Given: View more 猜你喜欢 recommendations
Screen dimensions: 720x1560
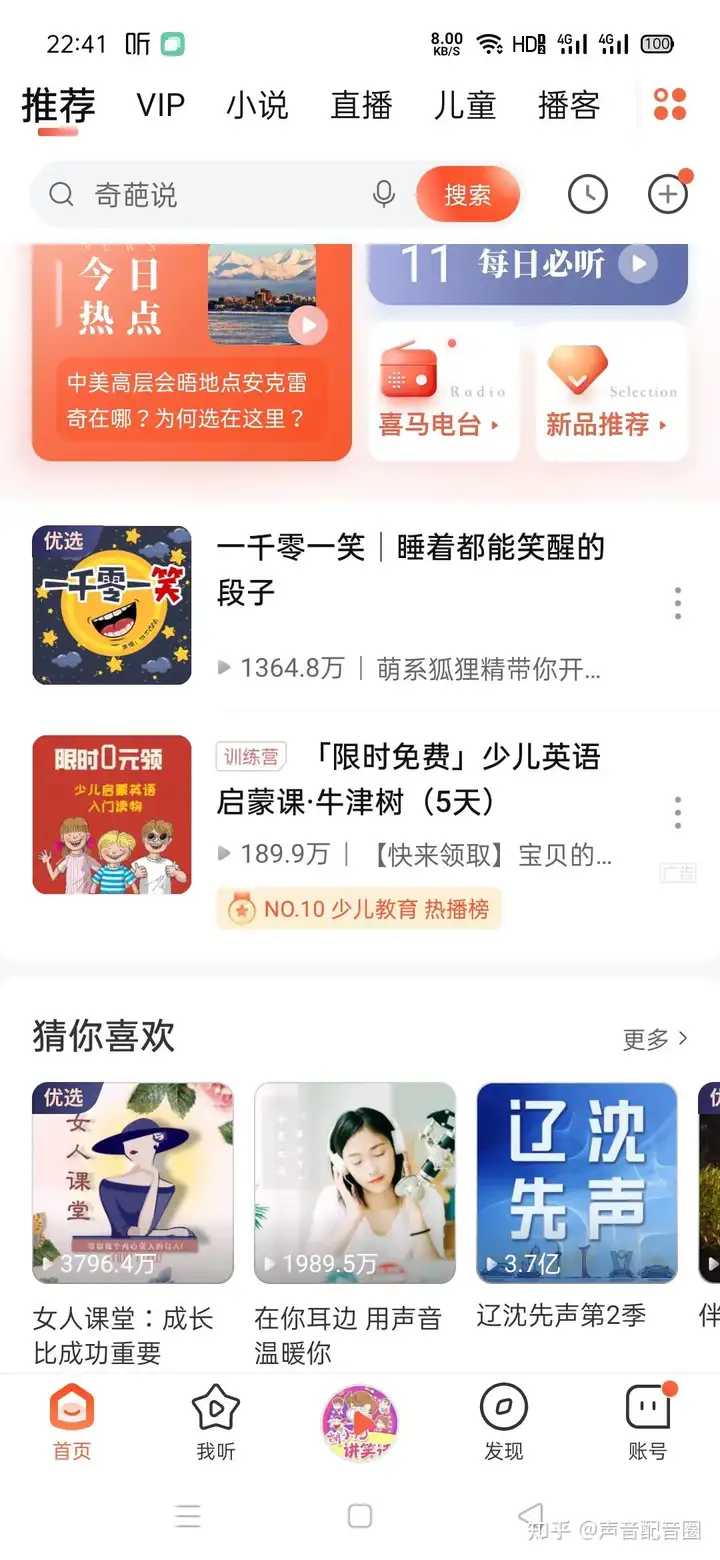Looking at the screenshot, I should click(x=655, y=1039).
